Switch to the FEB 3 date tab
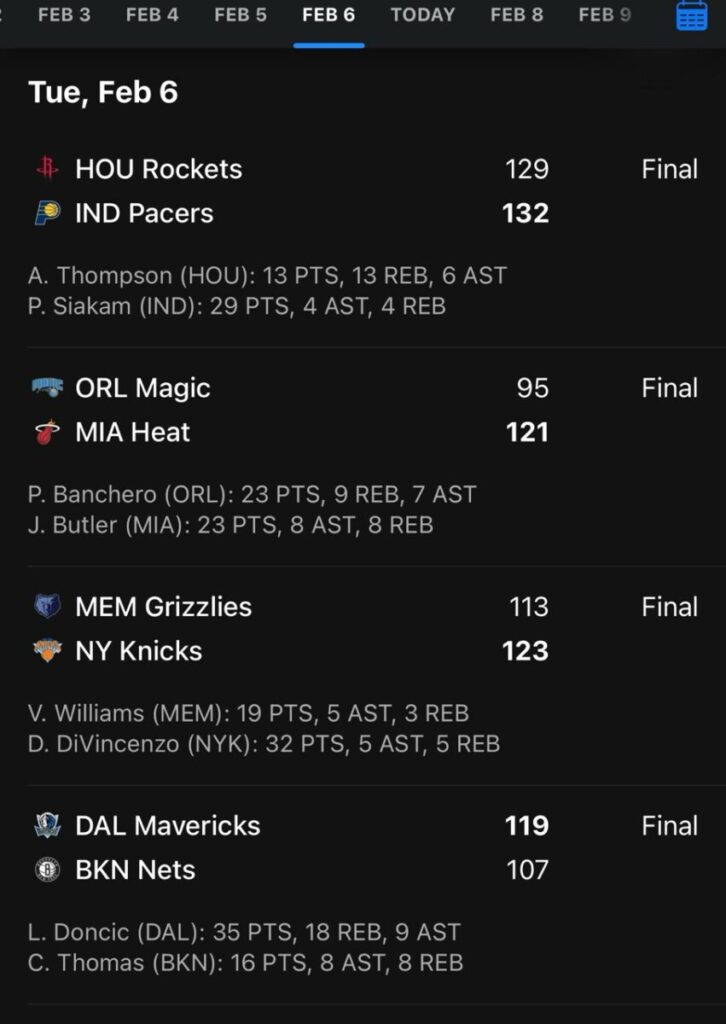 [64, 15]
